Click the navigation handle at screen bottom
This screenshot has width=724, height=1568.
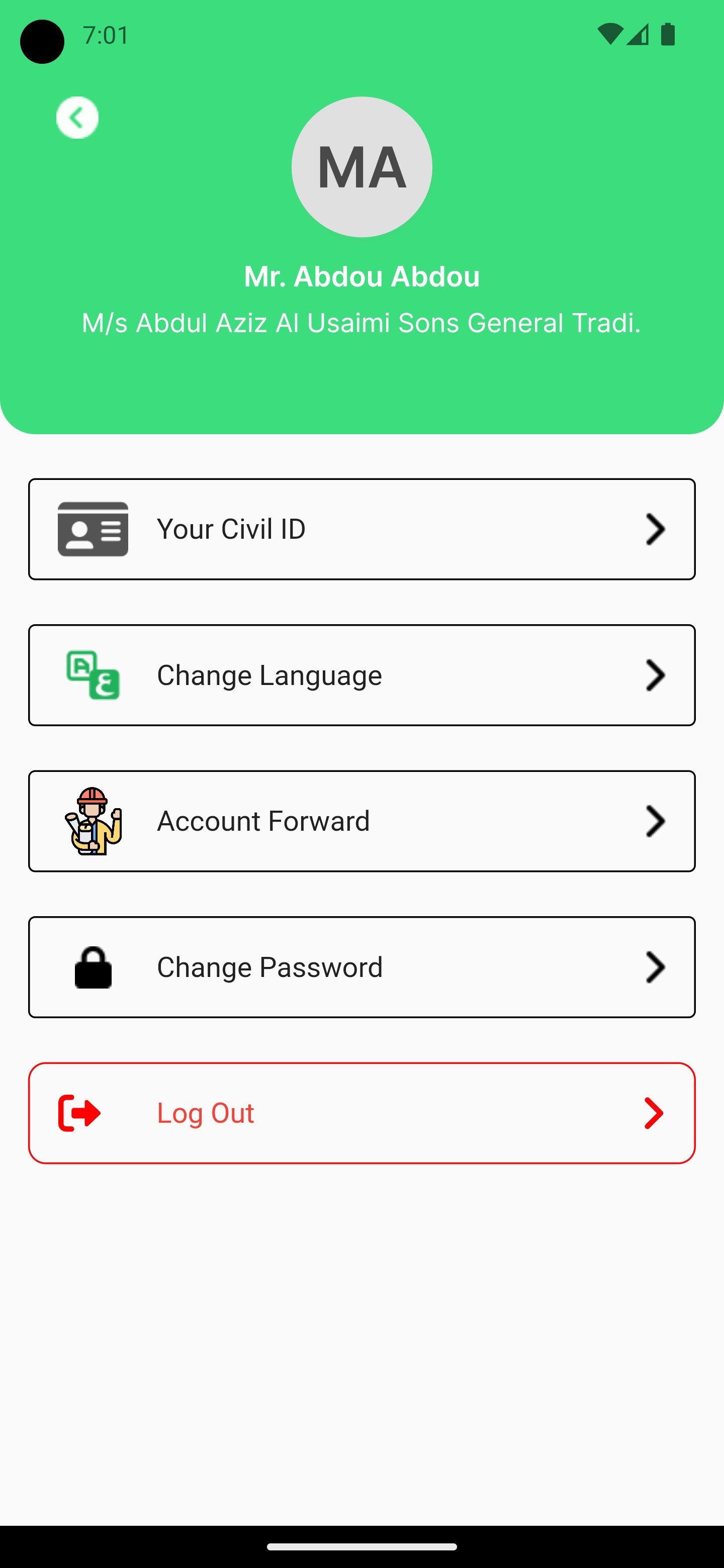point(361,1547)
